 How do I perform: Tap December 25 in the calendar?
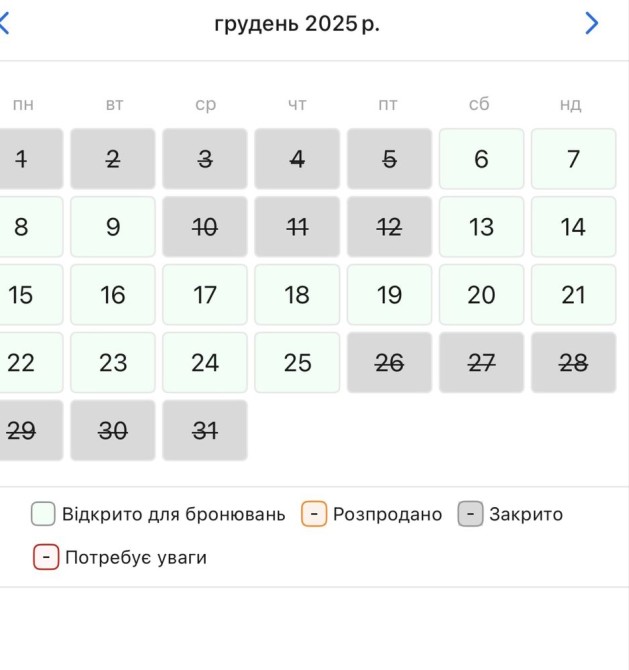coord(297,363)
